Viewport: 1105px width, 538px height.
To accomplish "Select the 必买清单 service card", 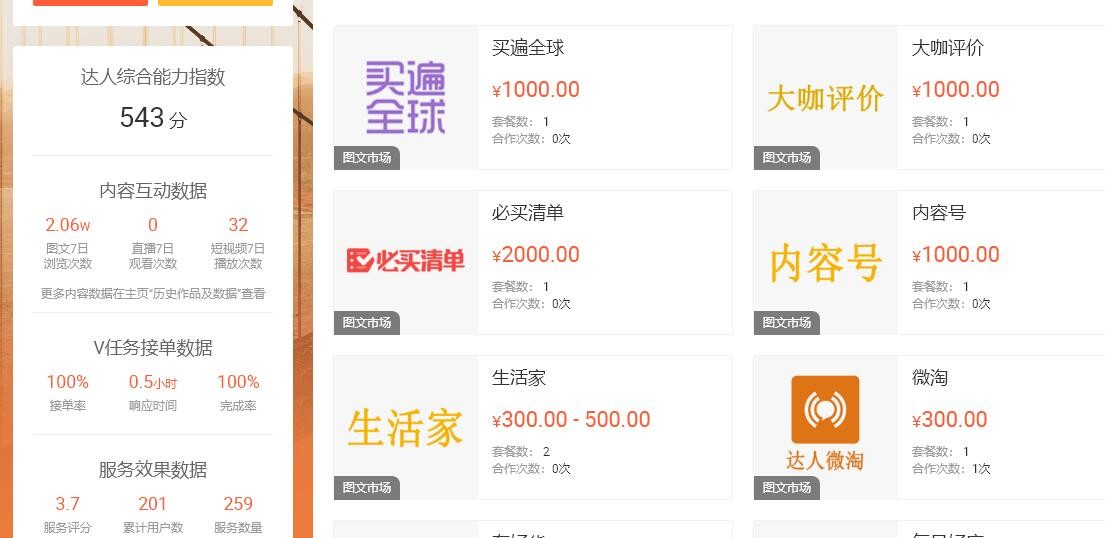I will point(532,262).
